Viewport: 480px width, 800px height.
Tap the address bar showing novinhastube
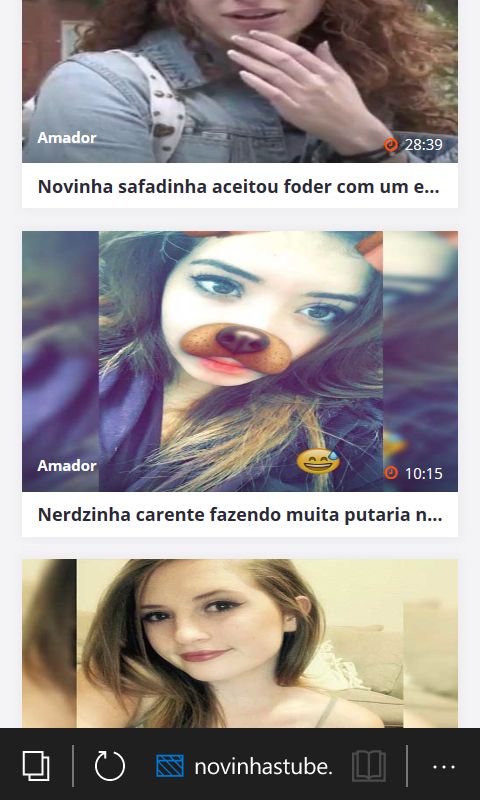[245, 766]
